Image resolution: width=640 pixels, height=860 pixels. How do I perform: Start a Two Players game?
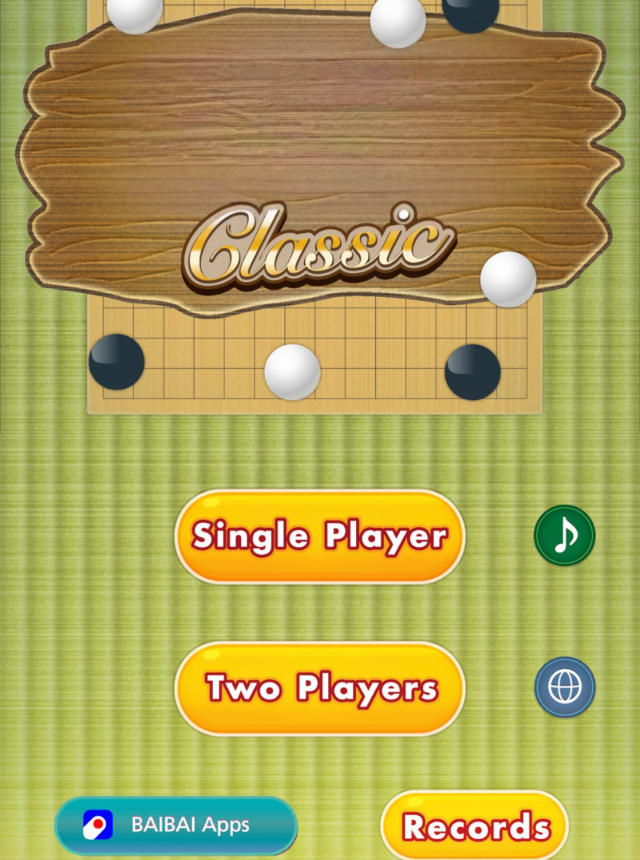click(320, 688)
